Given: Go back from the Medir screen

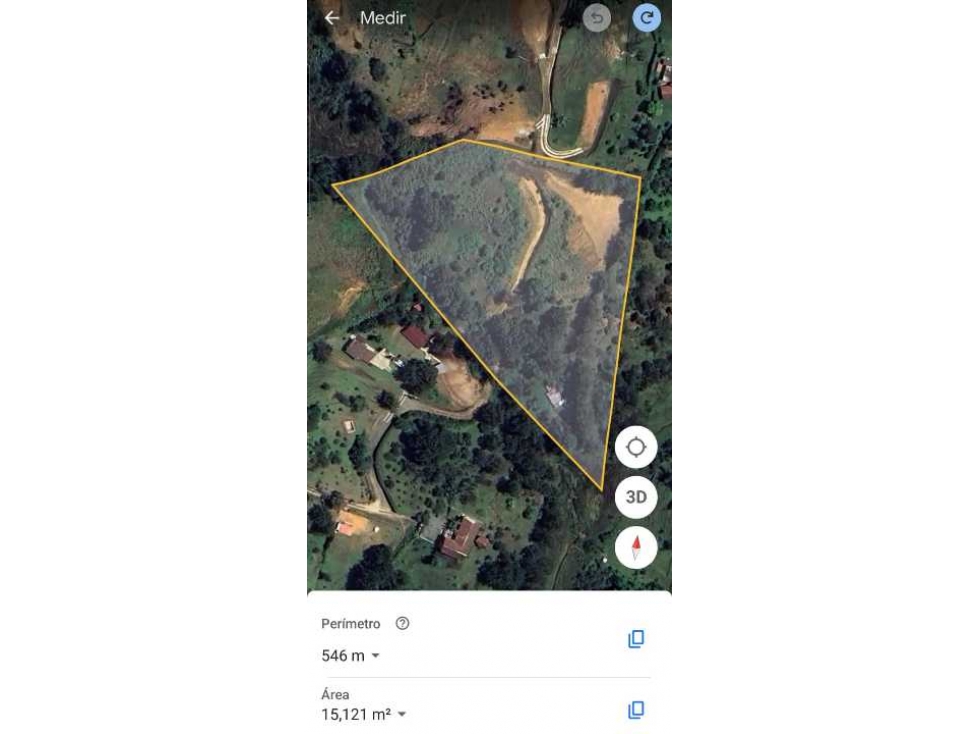Looking at the screenshot, I should coord(332,18).
